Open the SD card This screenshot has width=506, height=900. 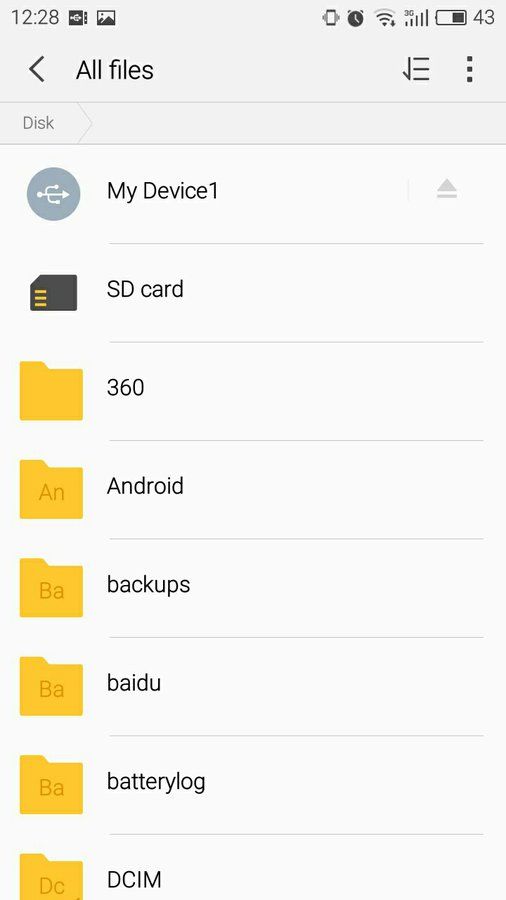[253, 292]
